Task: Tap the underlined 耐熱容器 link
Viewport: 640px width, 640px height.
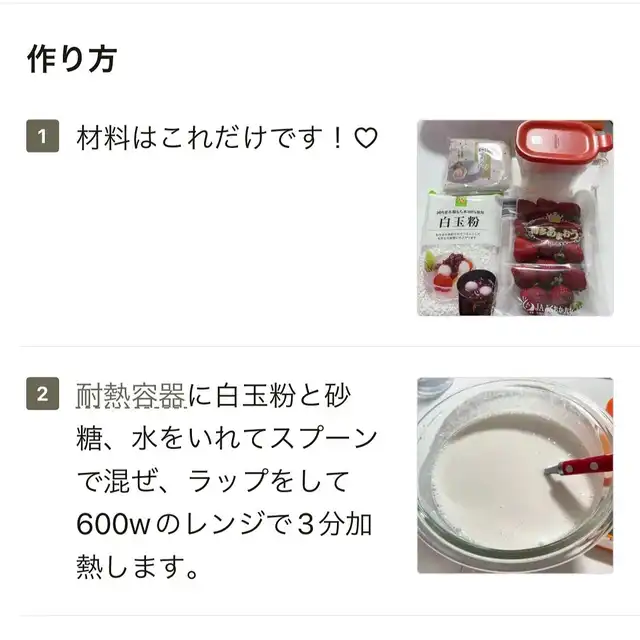Action: [x=131, y=395]
